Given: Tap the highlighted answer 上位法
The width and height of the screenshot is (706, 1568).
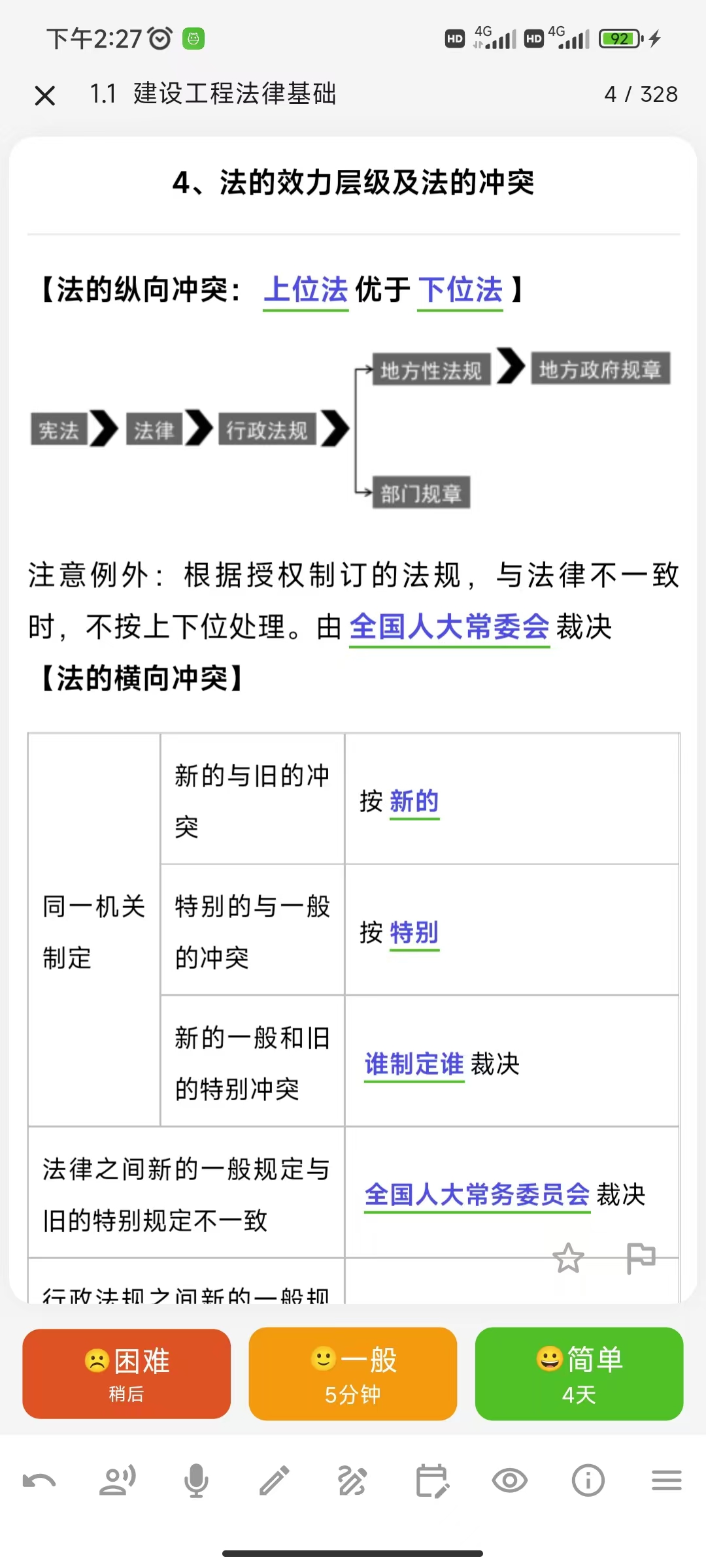Looking at the screenshot, I should [x=305, y=289].
